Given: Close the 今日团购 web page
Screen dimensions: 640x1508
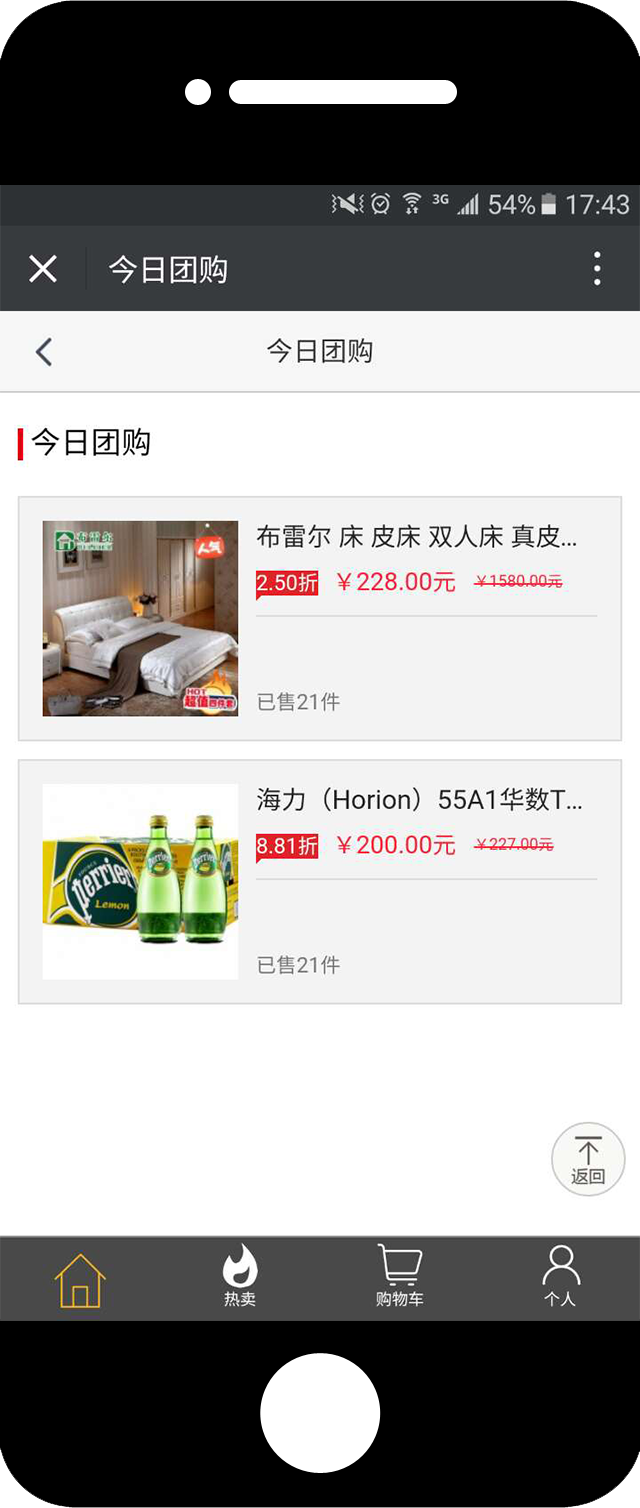Looking at the screenshot, I should click(x=43, y=269).
